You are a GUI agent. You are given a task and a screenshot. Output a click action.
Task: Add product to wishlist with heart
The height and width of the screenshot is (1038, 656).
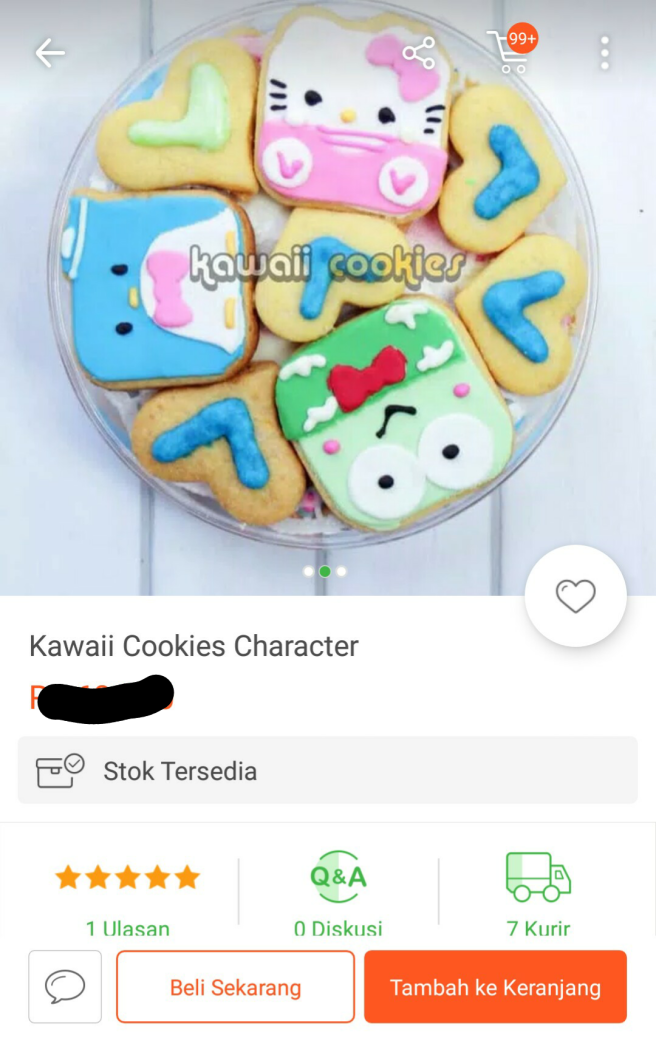(575, 596)
